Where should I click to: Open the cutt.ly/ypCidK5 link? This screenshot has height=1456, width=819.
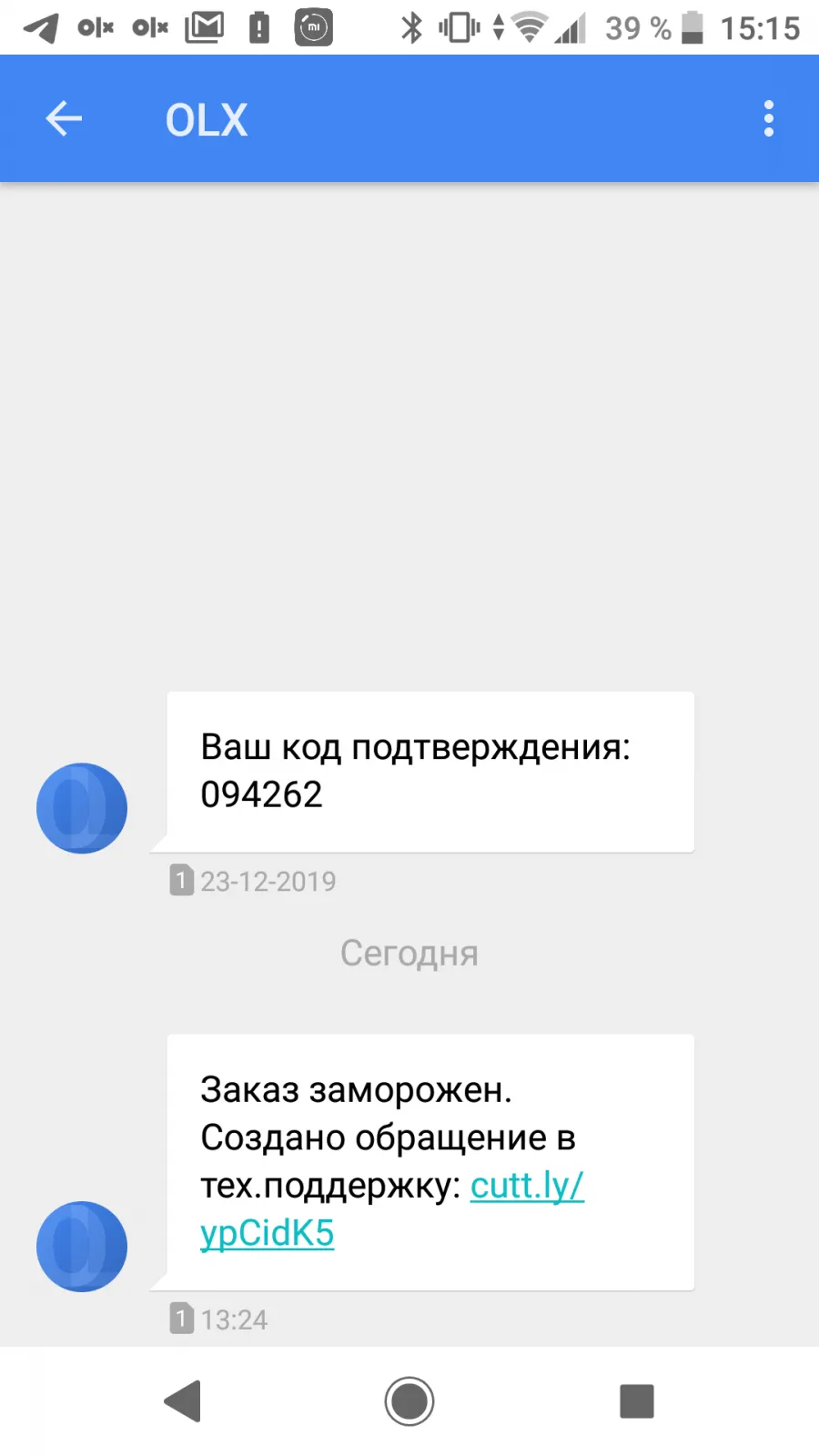click(392, 1208)
